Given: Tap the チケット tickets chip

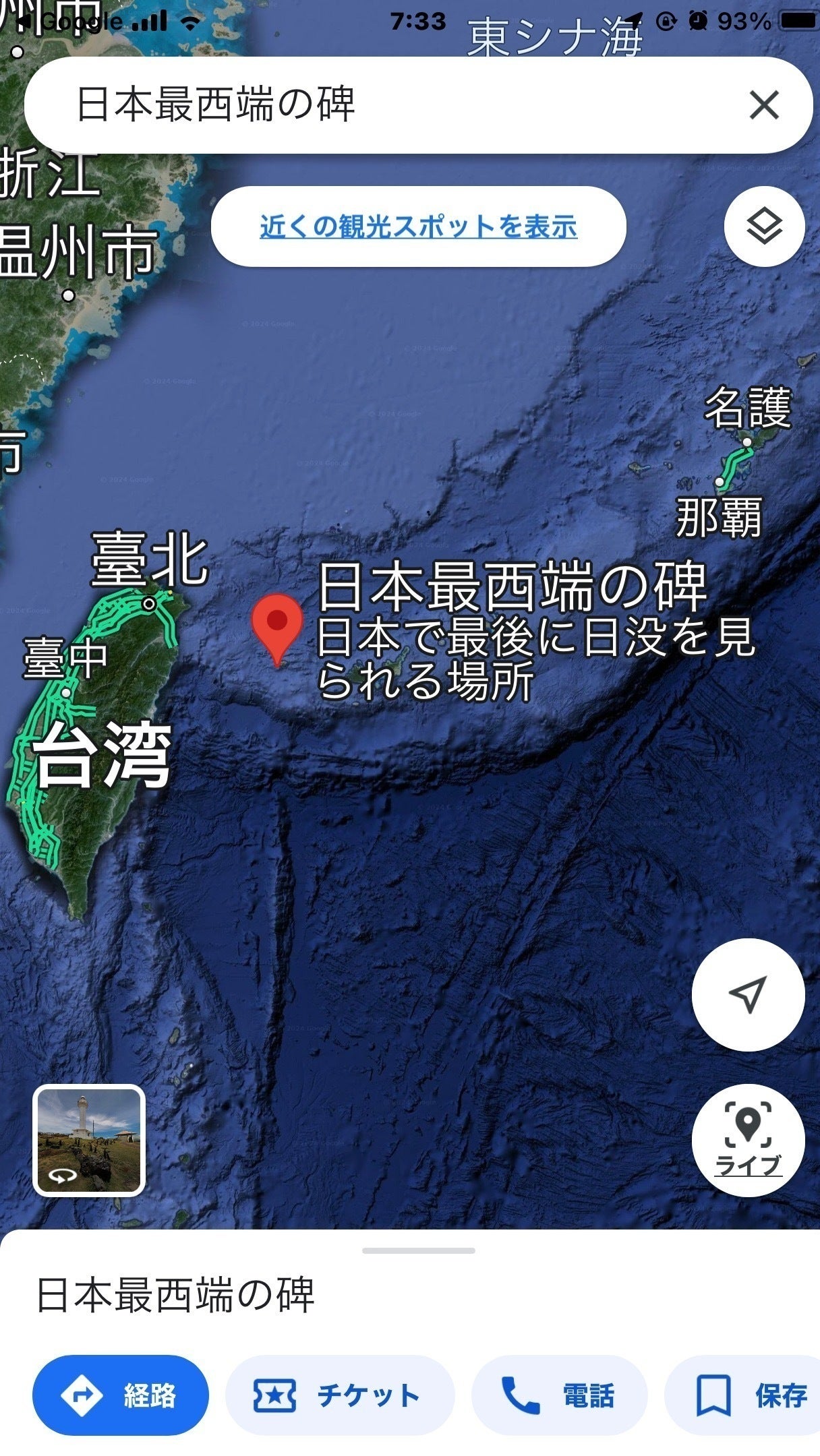Looking at the screenshot, I should tap(339, 1395).
